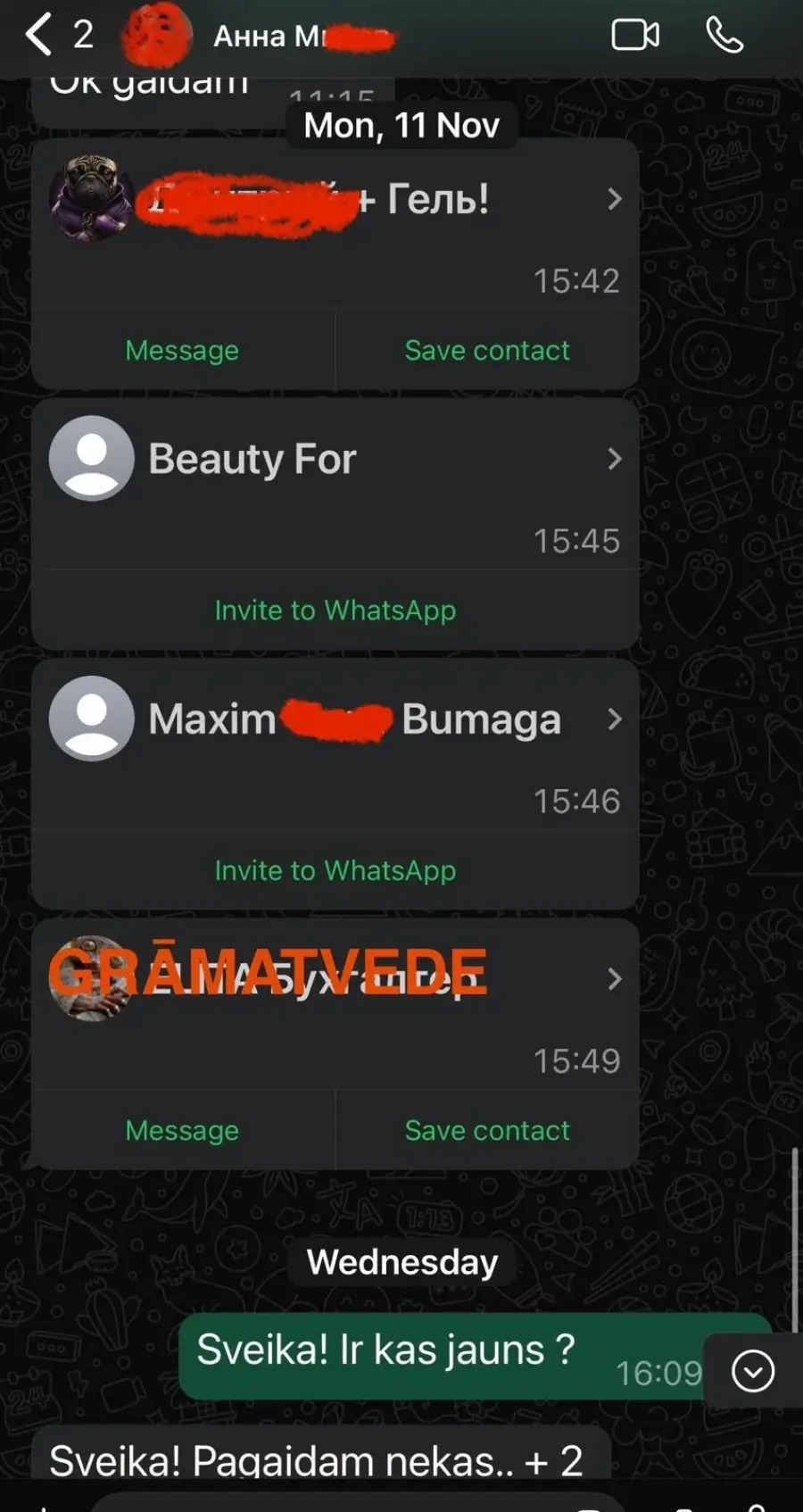Save the contact card ending in Гель!

point(487,351)
